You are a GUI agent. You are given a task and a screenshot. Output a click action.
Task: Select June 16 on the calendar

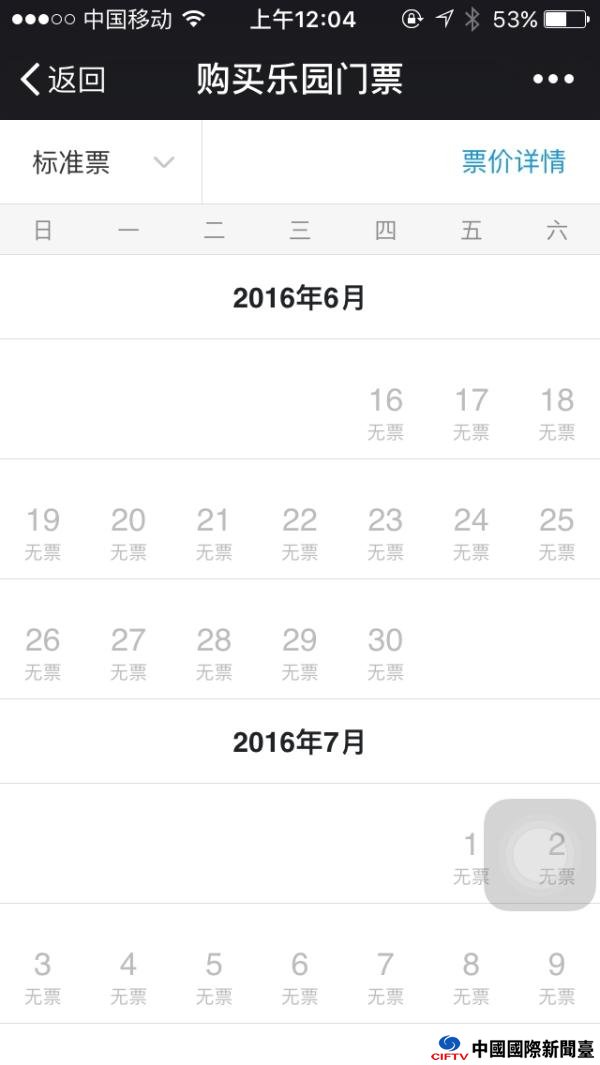pos(385,412)
